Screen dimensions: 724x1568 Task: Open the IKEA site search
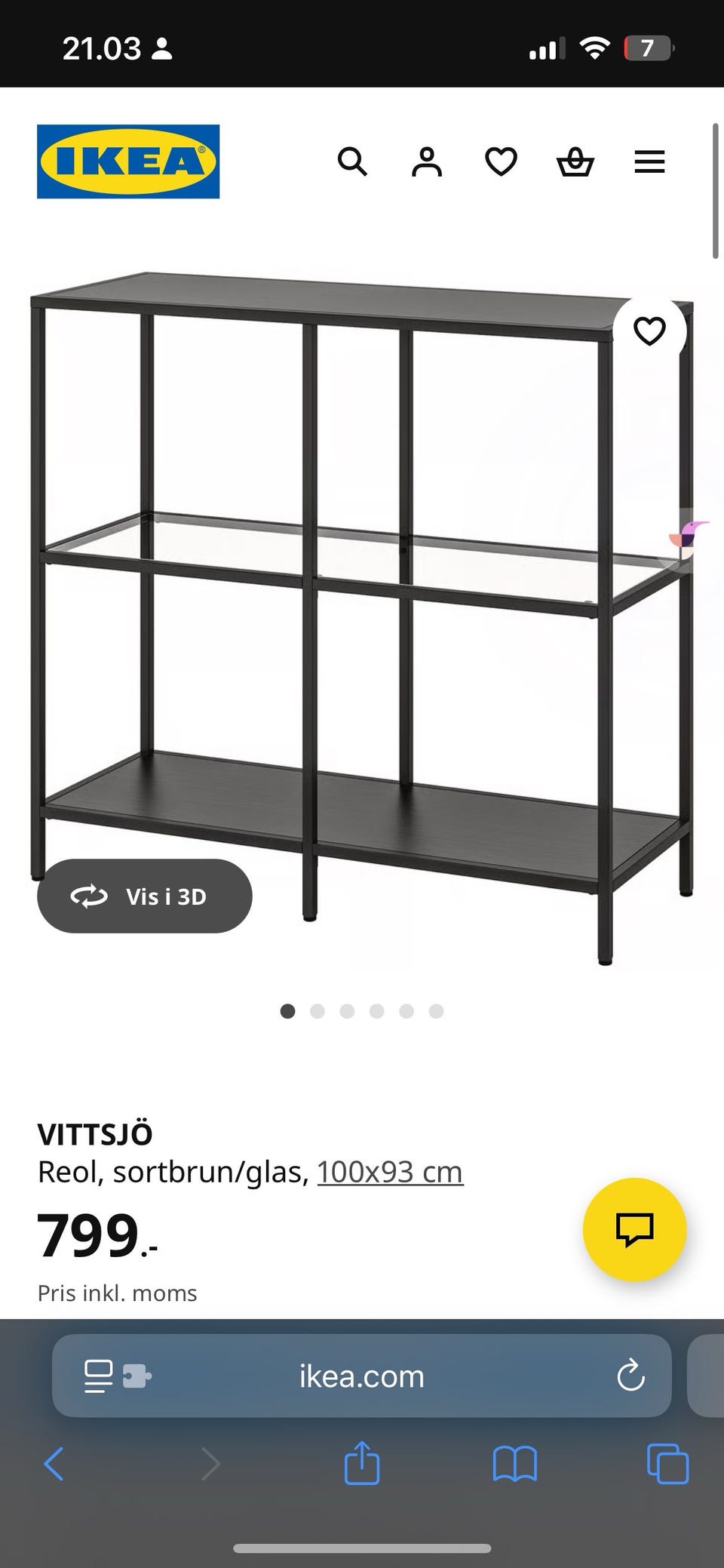352,161
